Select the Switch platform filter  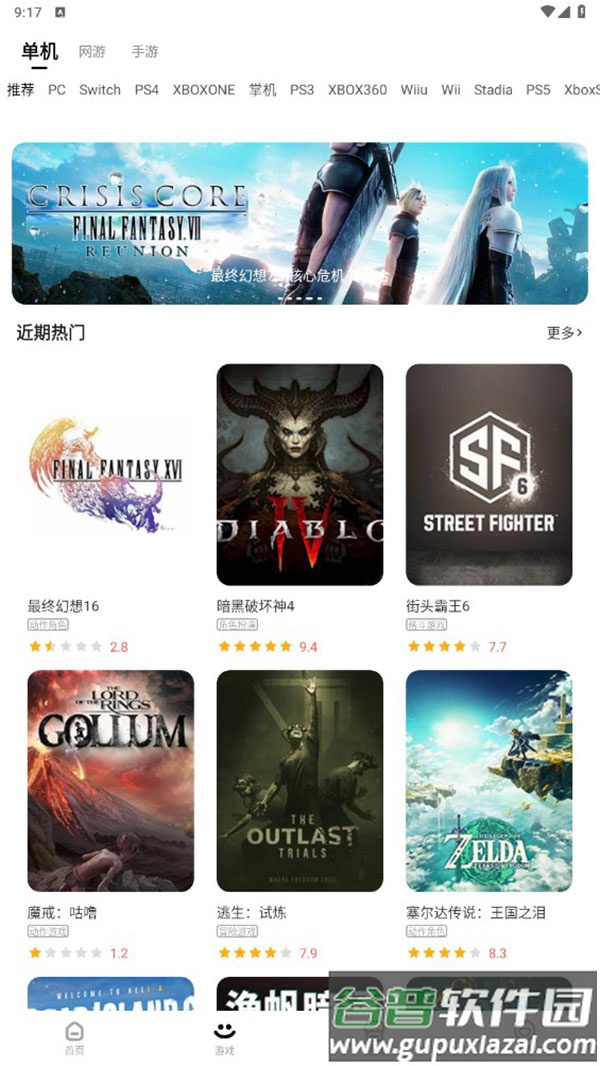[100, 90]
